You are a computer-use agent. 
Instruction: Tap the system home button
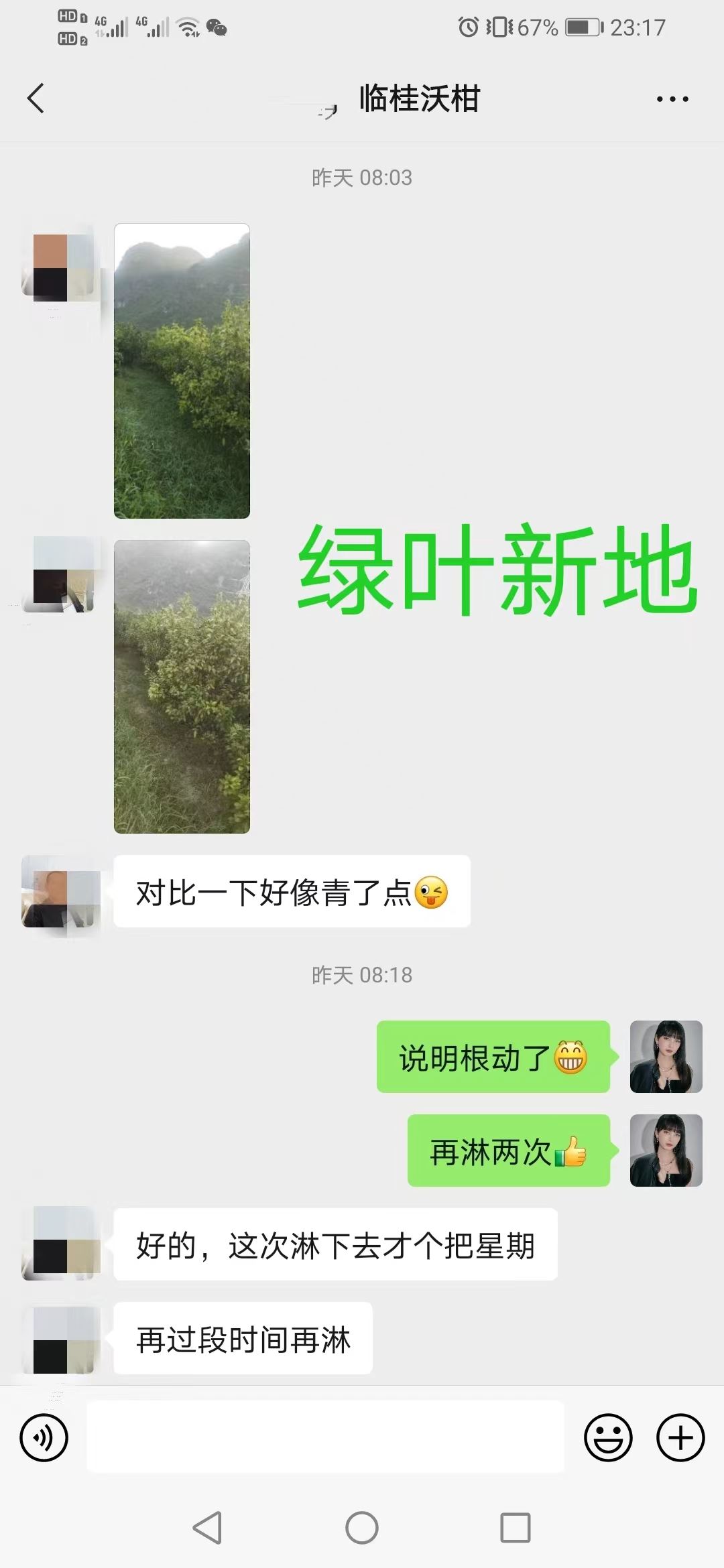coord(362,1528)
